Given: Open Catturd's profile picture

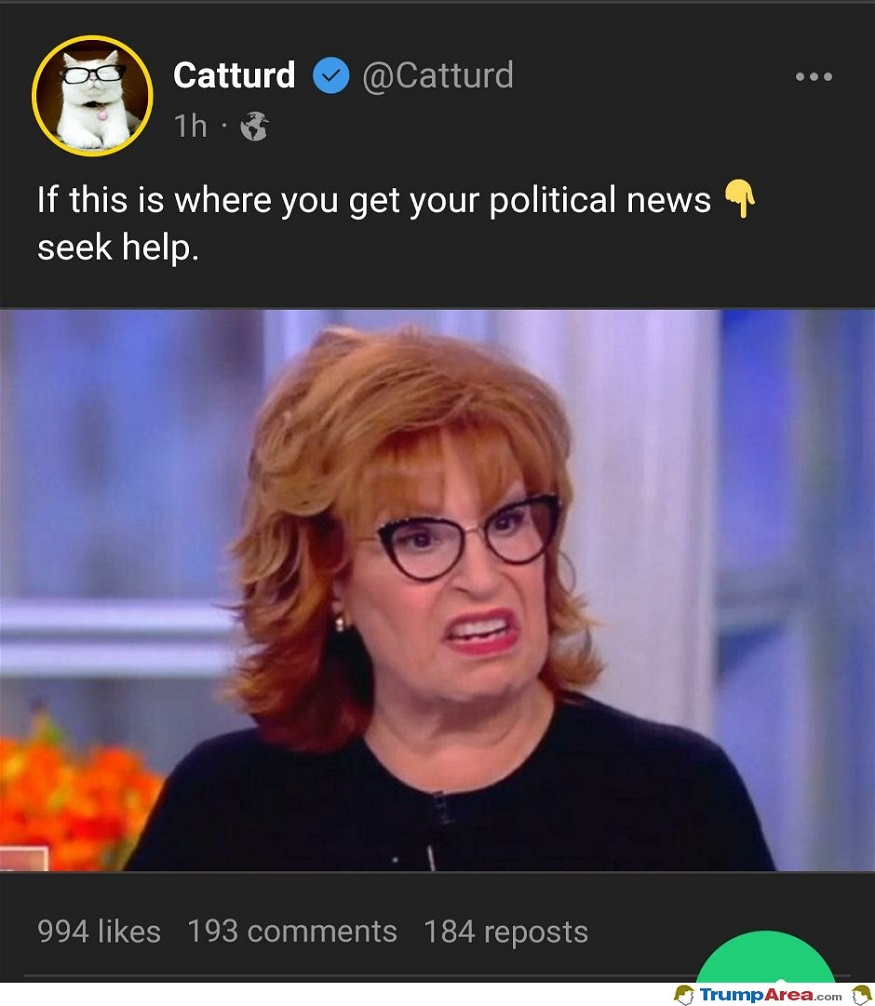Looking at the screenshot, I should [x=92, y=97].
